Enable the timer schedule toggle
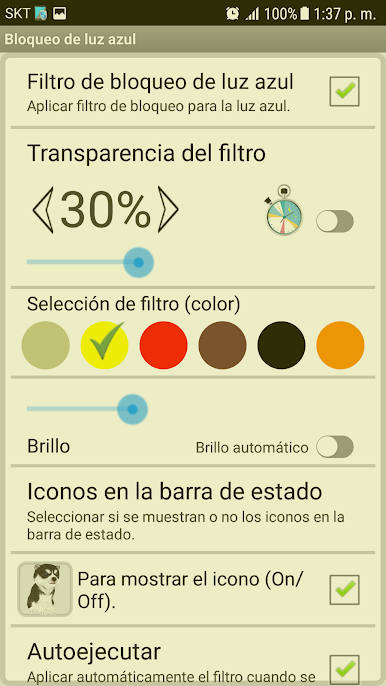386x686 pixels. 335,221
